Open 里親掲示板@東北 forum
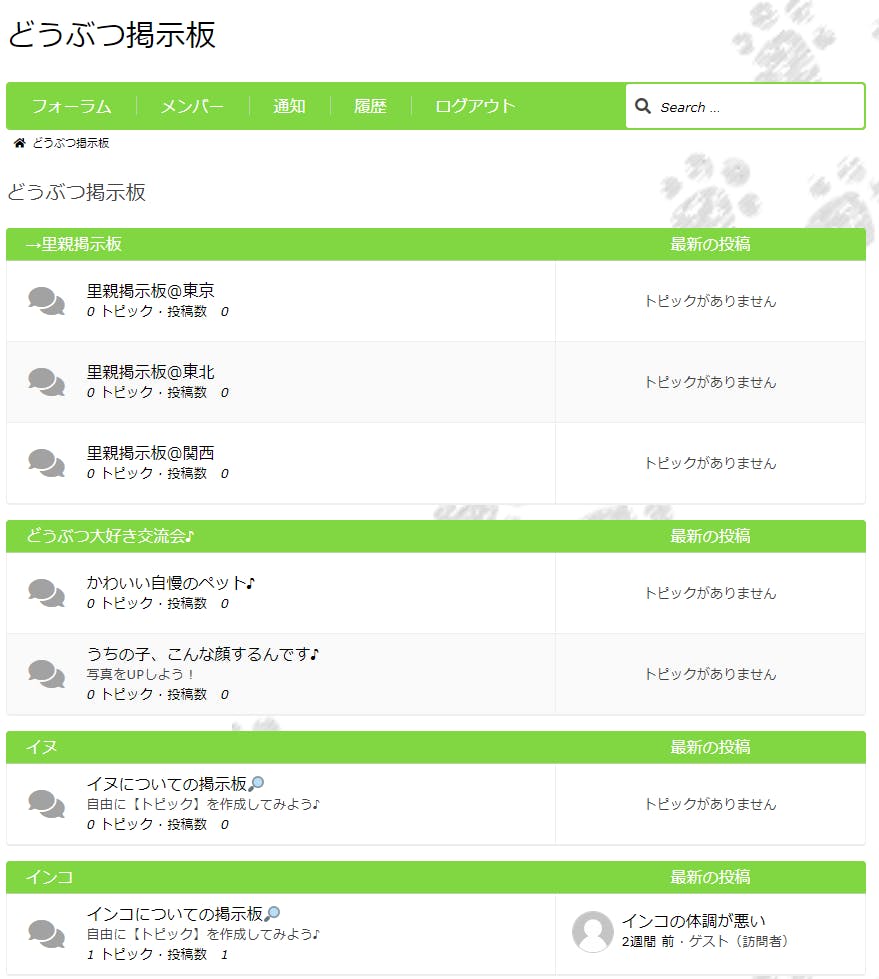This screenshot has height=979, width=879. (x=150, y=371)
